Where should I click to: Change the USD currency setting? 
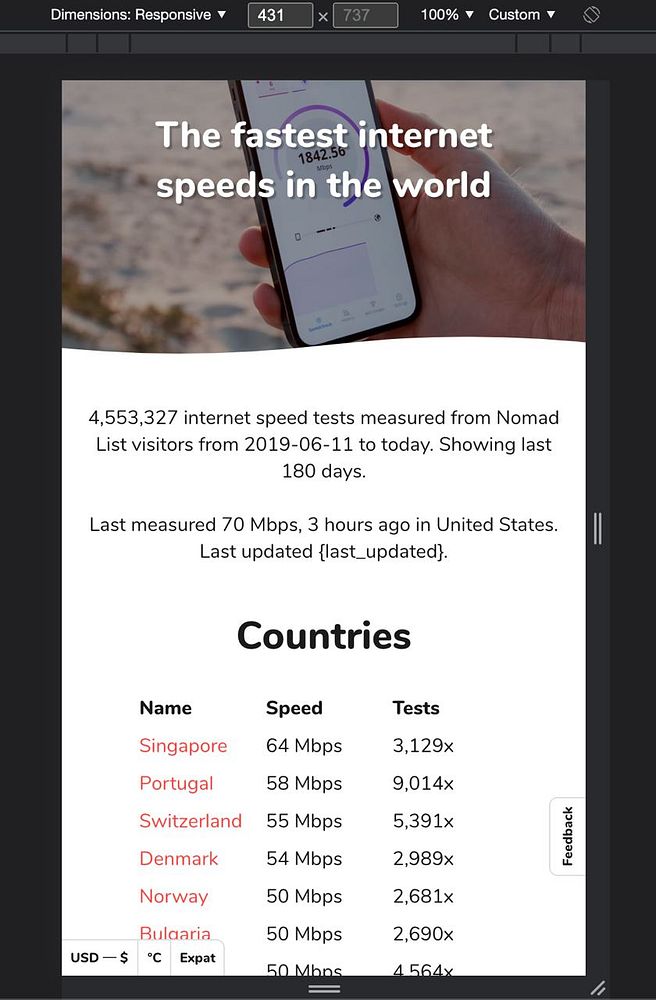[99, 957]
